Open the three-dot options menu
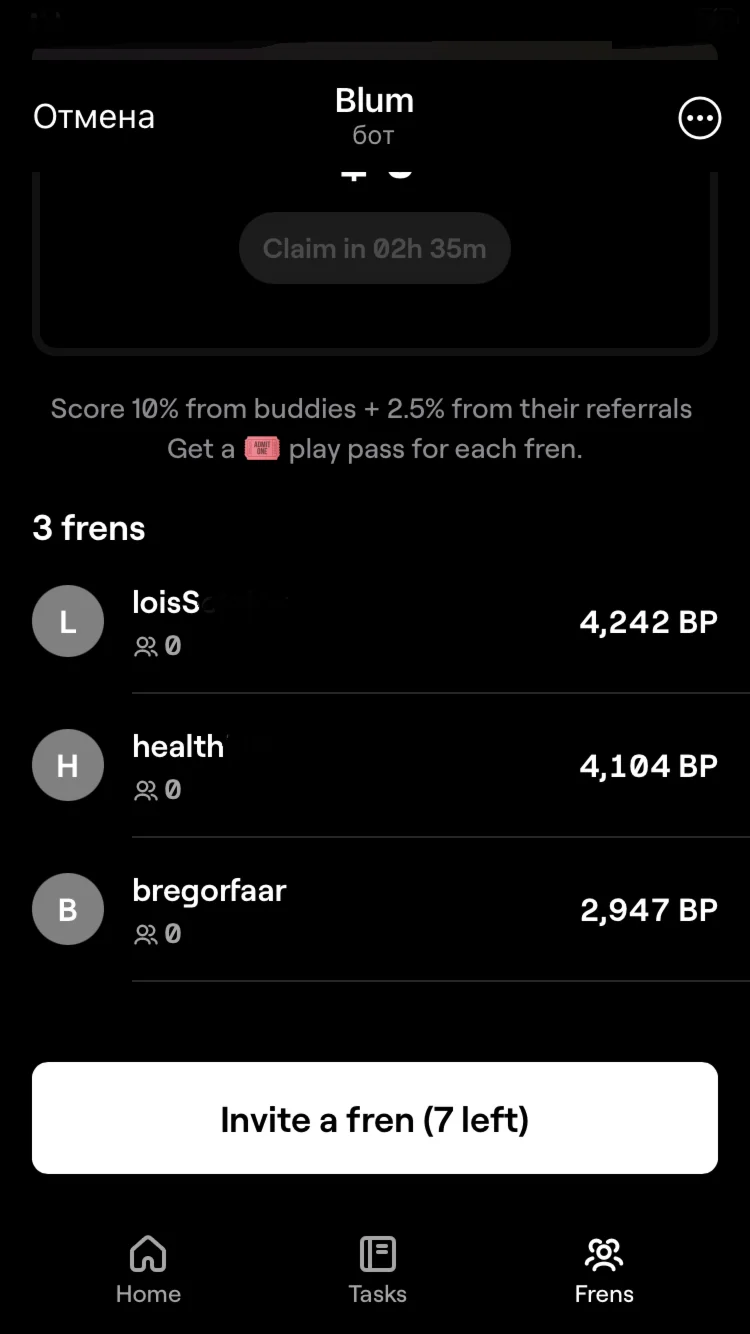 click(699, 118)
